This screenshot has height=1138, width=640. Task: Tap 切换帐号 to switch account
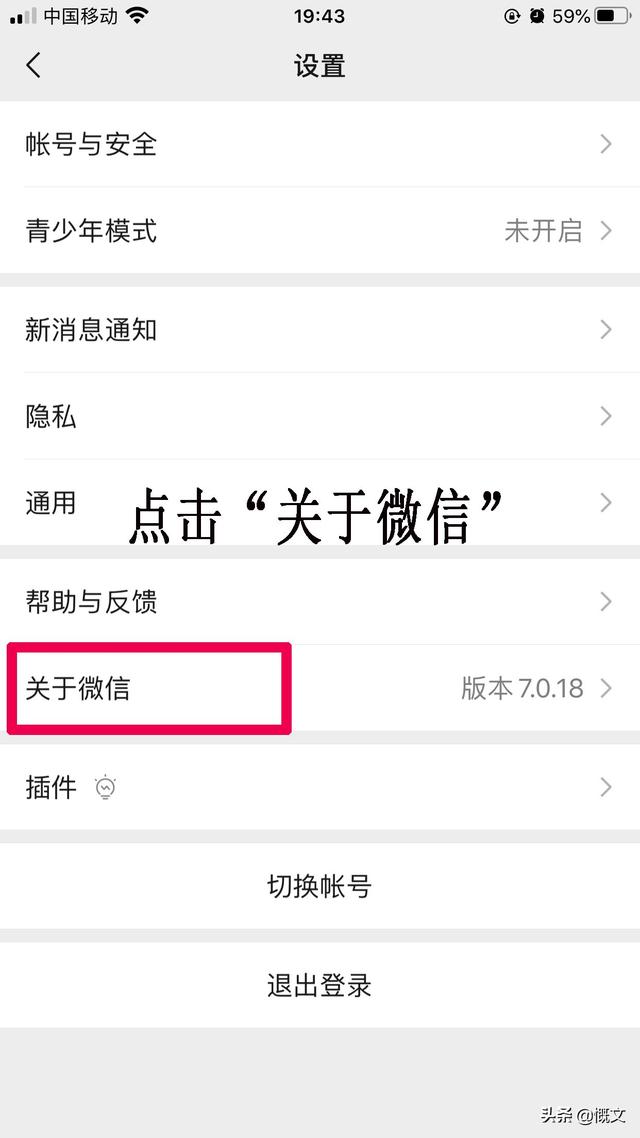pos(320,885)
